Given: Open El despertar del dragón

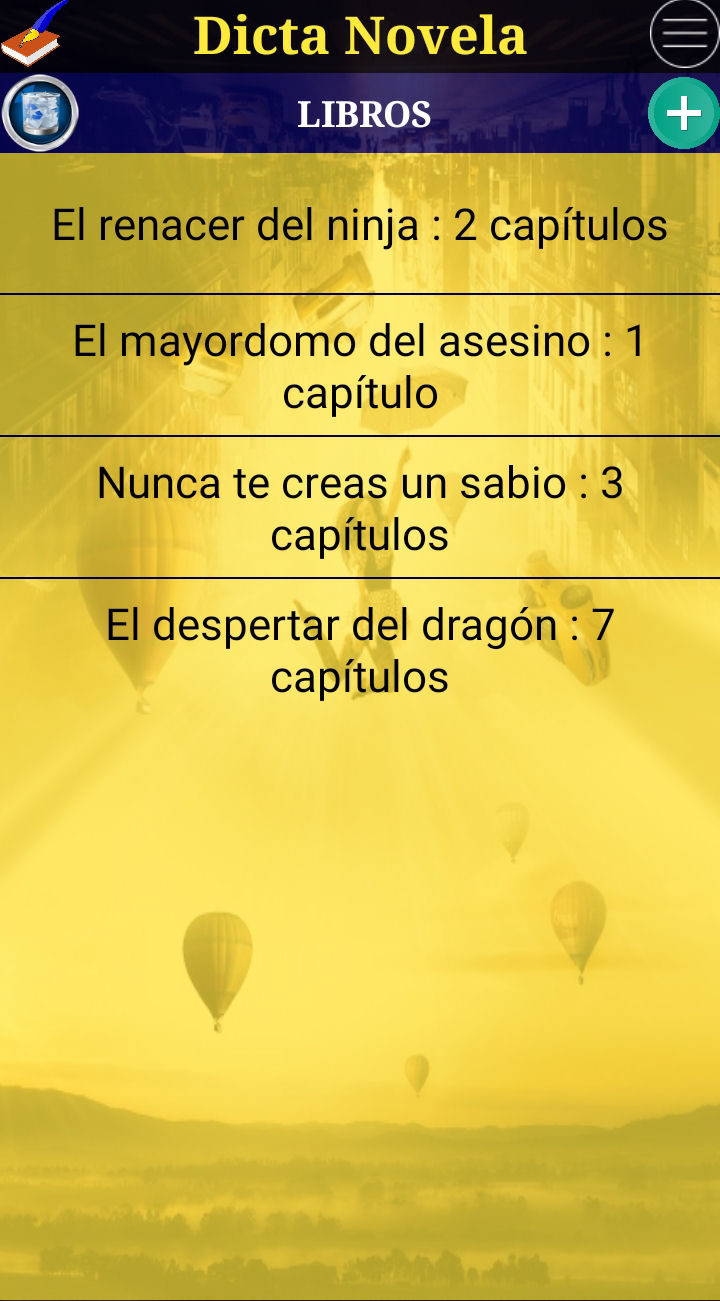Looking at the screenshot, I should pos(360,650).
